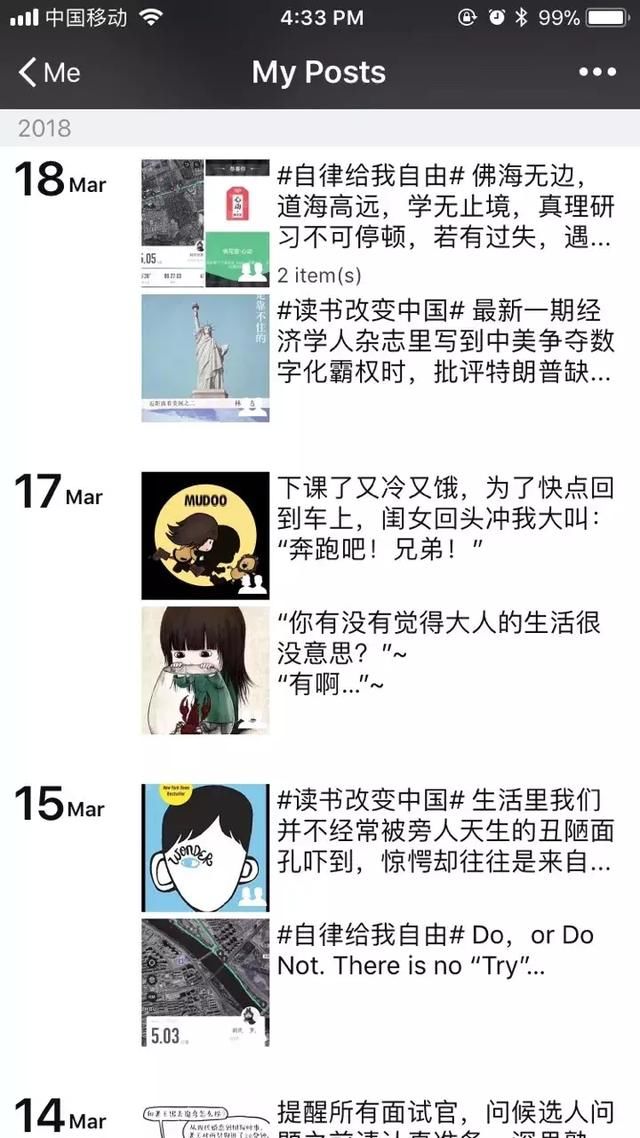The width and height of the screenshot is (640, 1138).
Task: Open the post about 大人的生活很没意思
Action: tap(378, 668)
